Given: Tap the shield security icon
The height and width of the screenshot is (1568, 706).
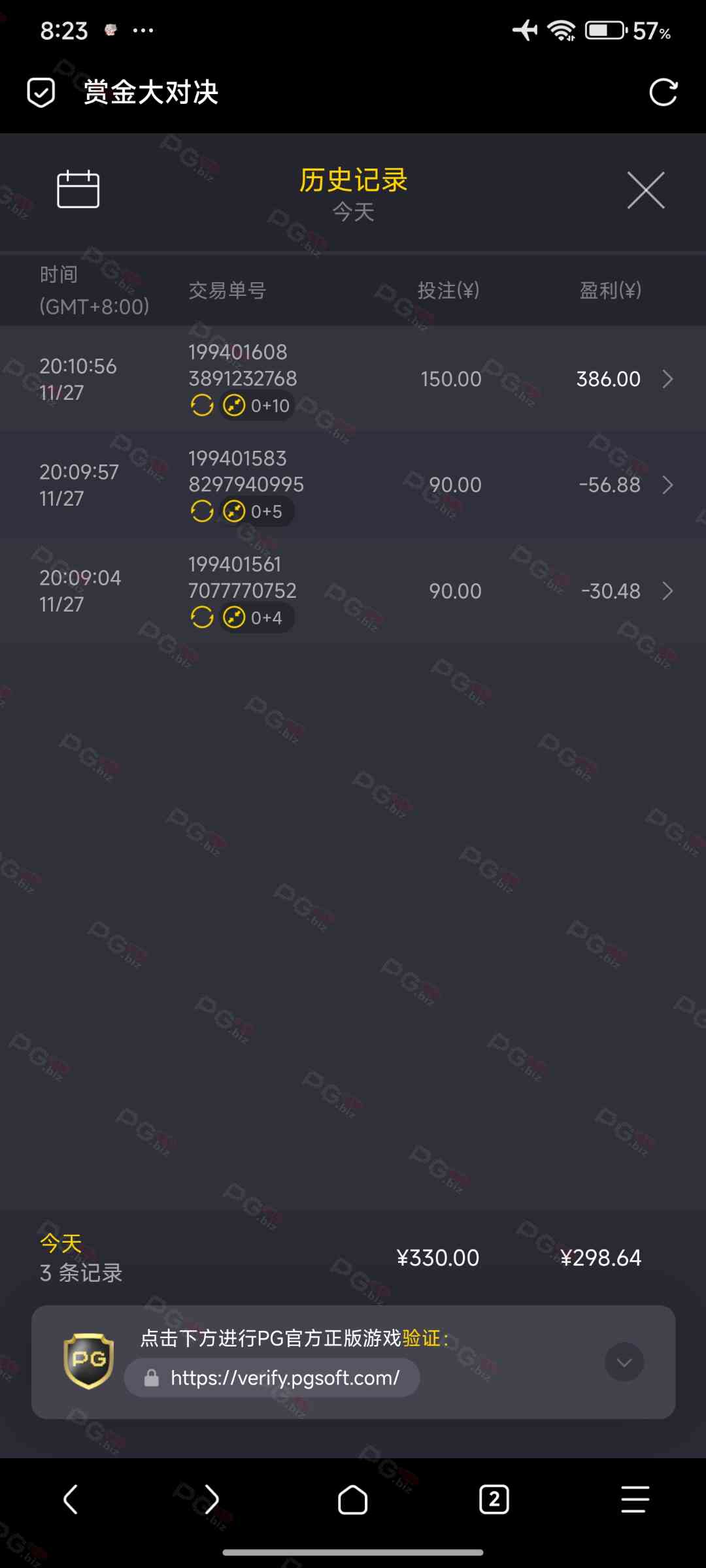Looking at the screenshot, I should coord(41,92).
